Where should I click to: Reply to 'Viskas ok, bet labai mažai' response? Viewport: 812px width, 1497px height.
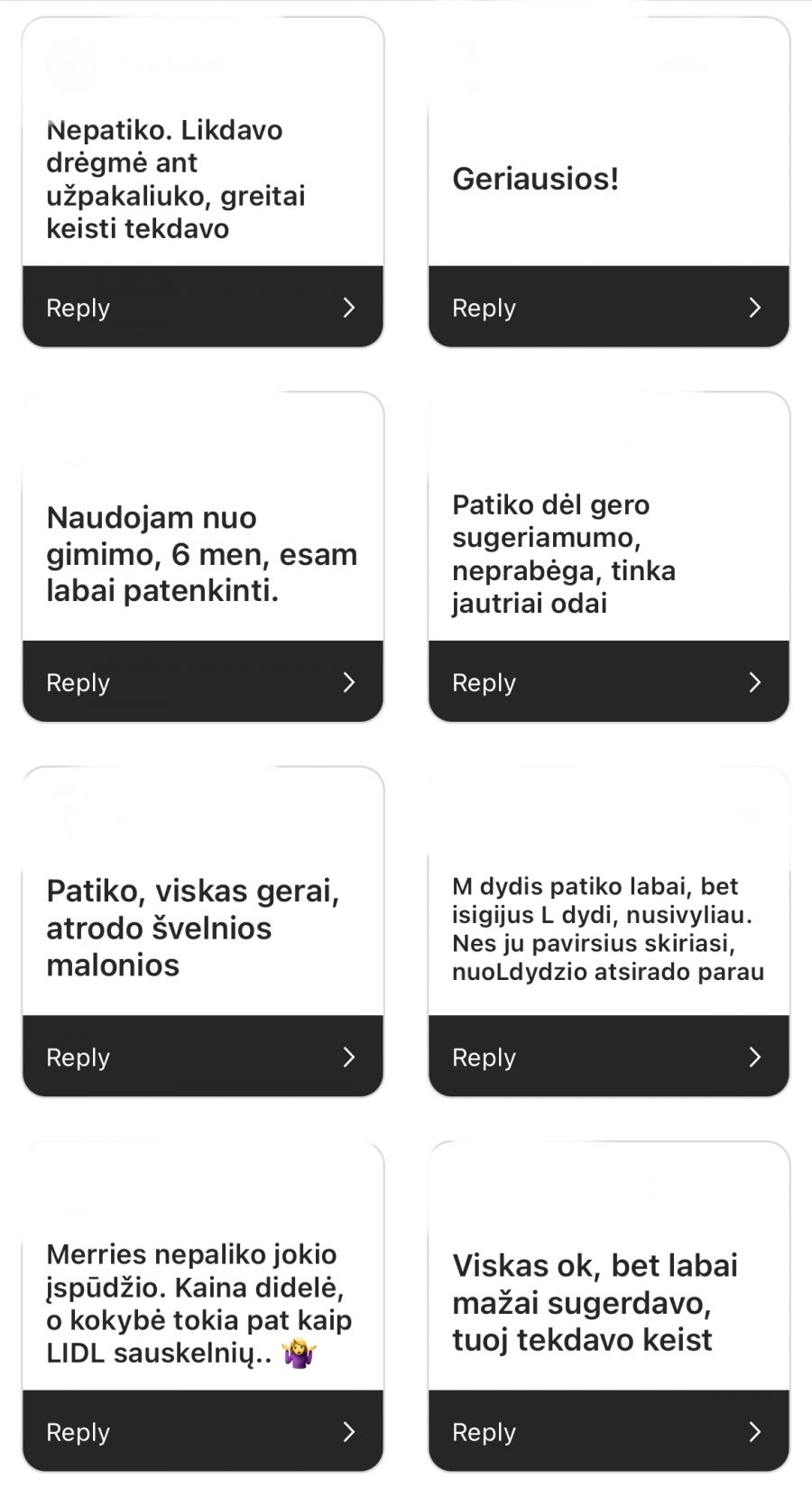pyautogui.click(x=608, y=1431)
